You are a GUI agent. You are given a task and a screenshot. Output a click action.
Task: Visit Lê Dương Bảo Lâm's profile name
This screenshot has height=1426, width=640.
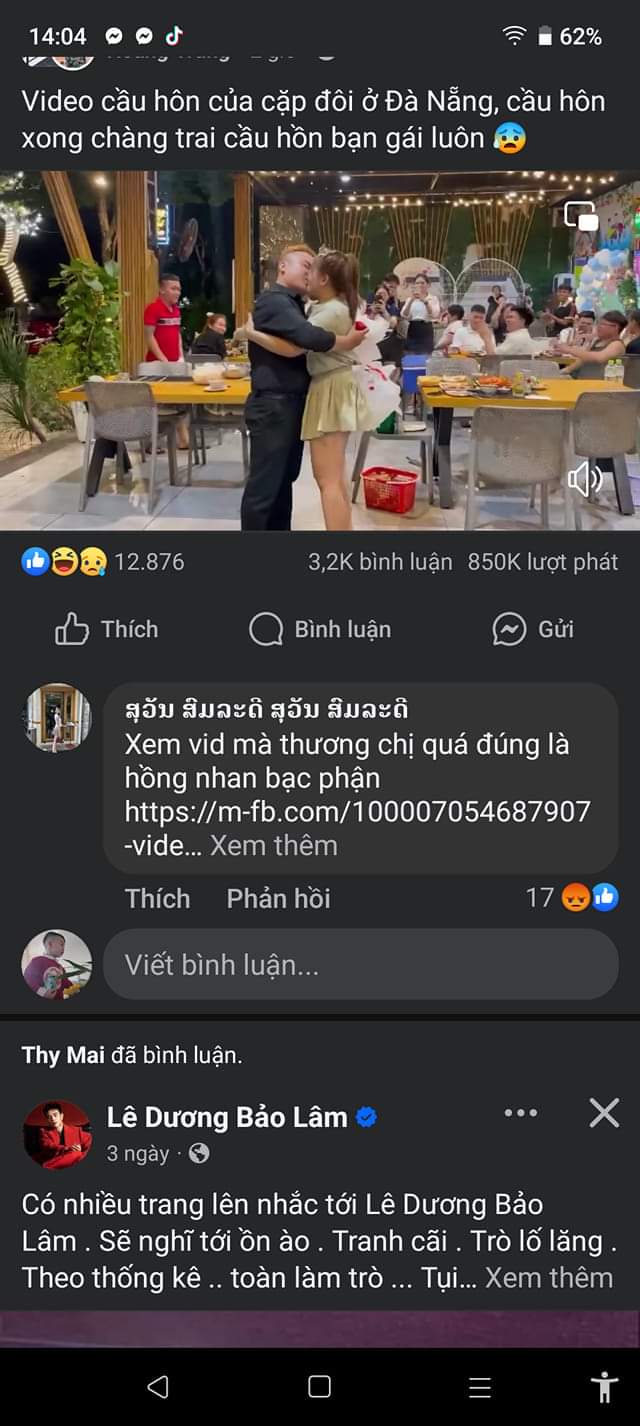(x=227, y=1116)
